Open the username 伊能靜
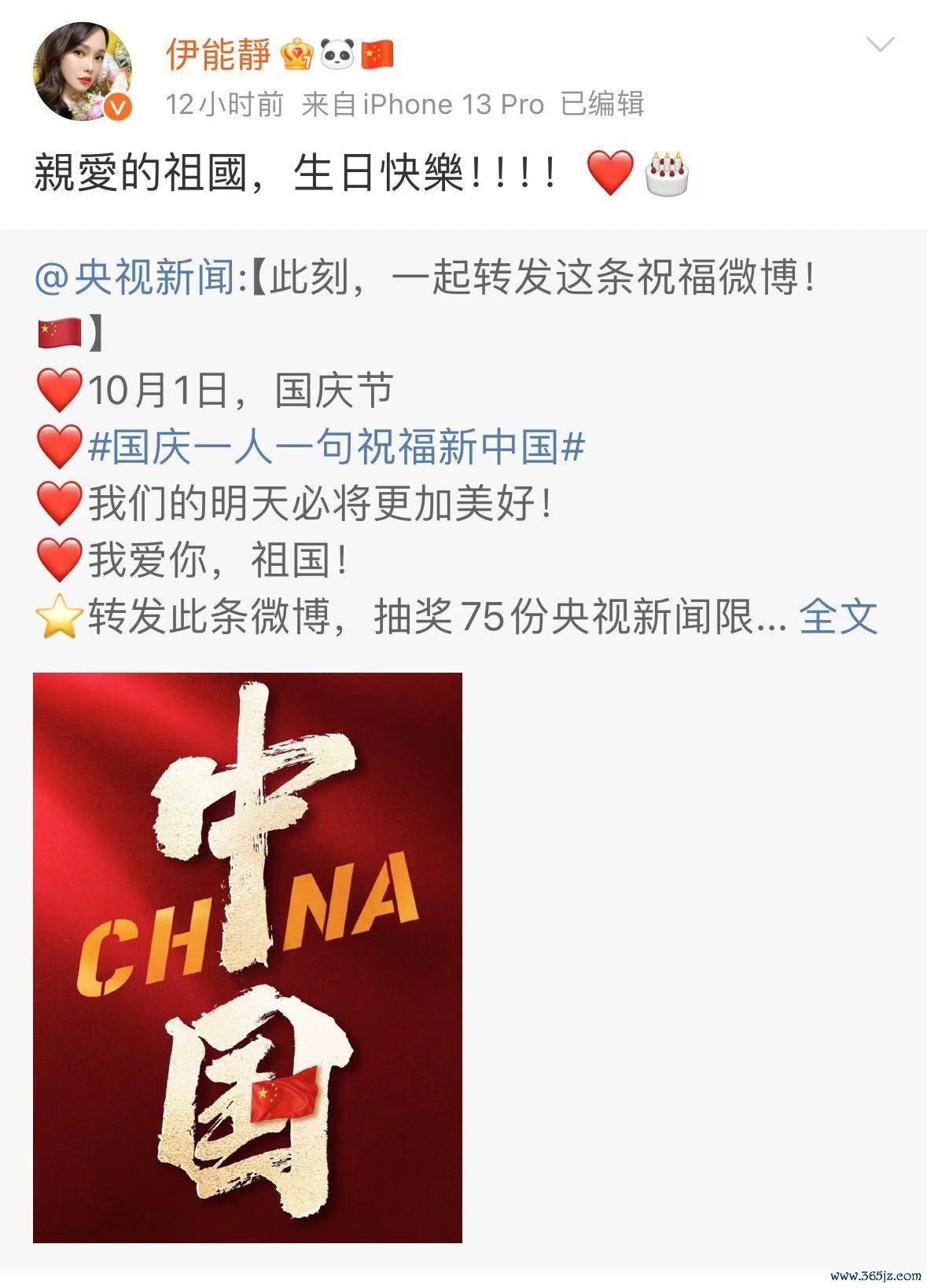Image resolution: width=927 pixels, height=1288 pixels. [218, 54]
